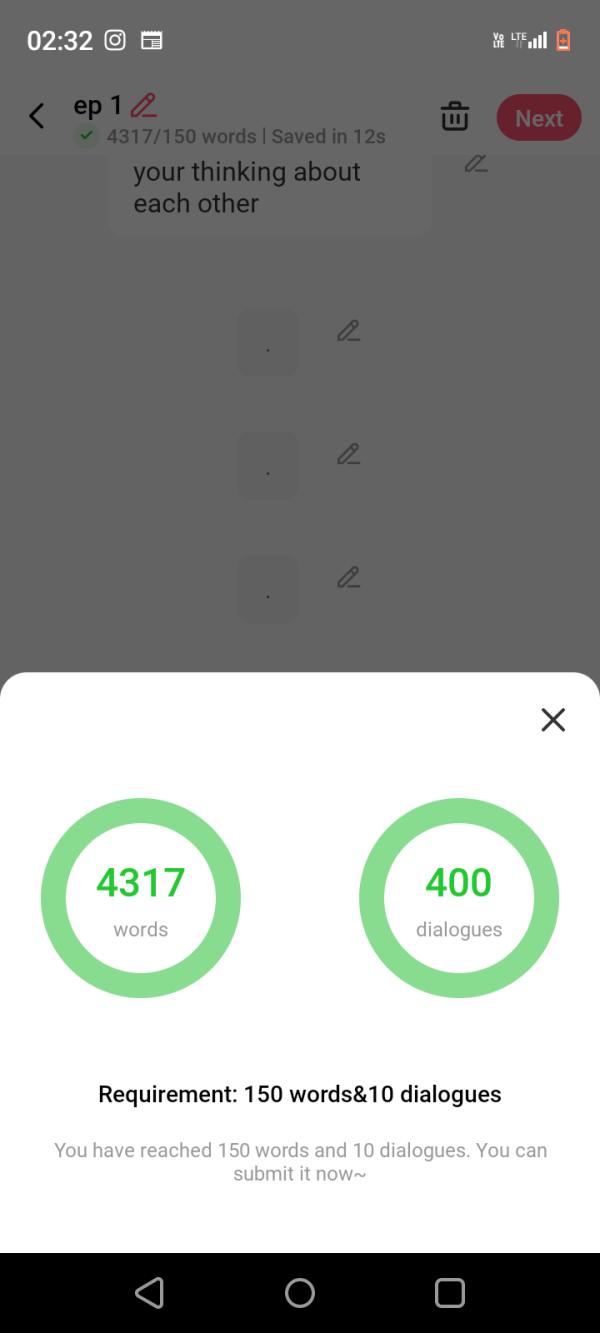Close the word count bottom sheet
The height and width of the screenshot is (1333, 600).
tap(553, 720)
